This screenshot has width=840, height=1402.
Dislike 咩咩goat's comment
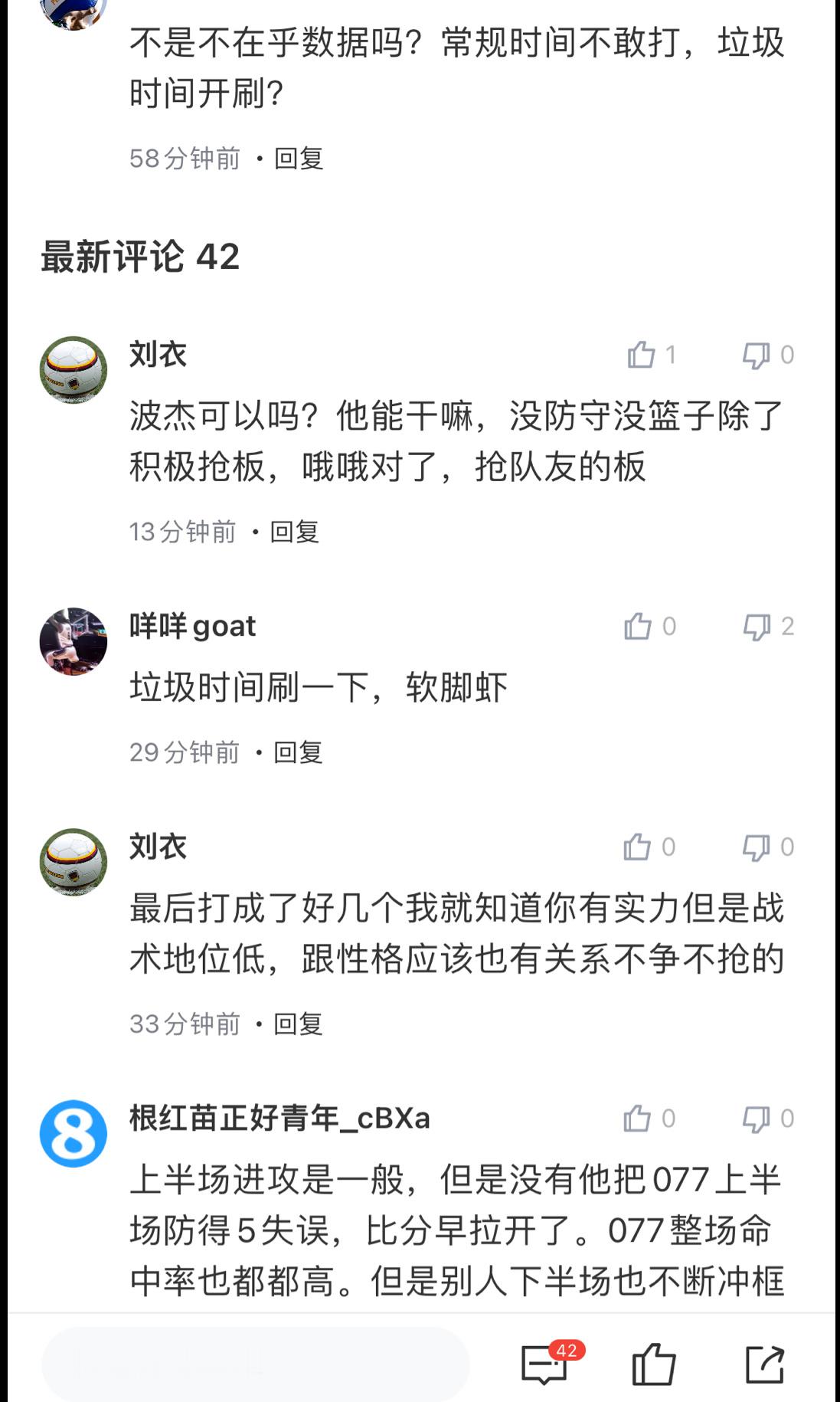[x=758, y=626]
